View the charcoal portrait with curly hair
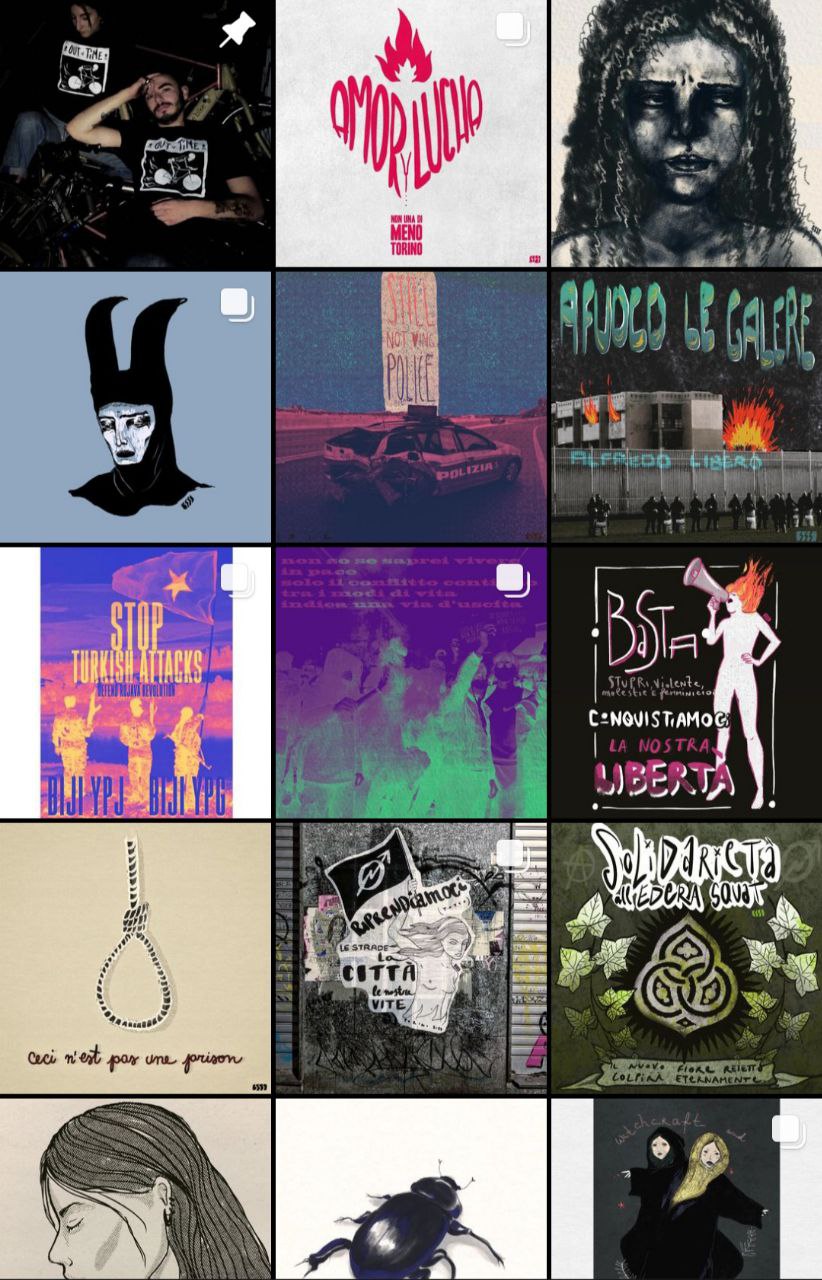The image size is (822, 1280). 686,133
